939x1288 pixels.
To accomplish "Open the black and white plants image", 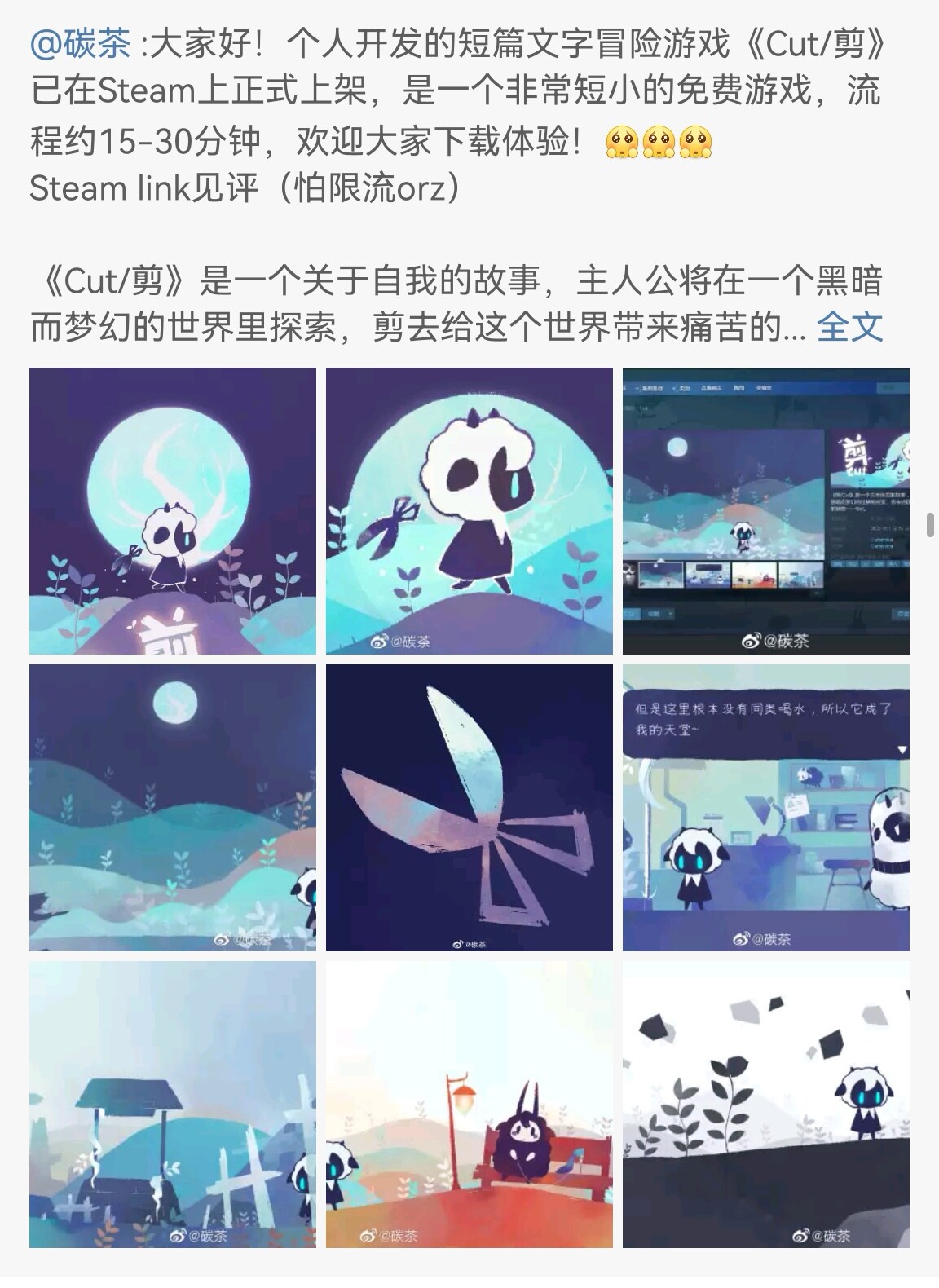I will (766, 1105).
